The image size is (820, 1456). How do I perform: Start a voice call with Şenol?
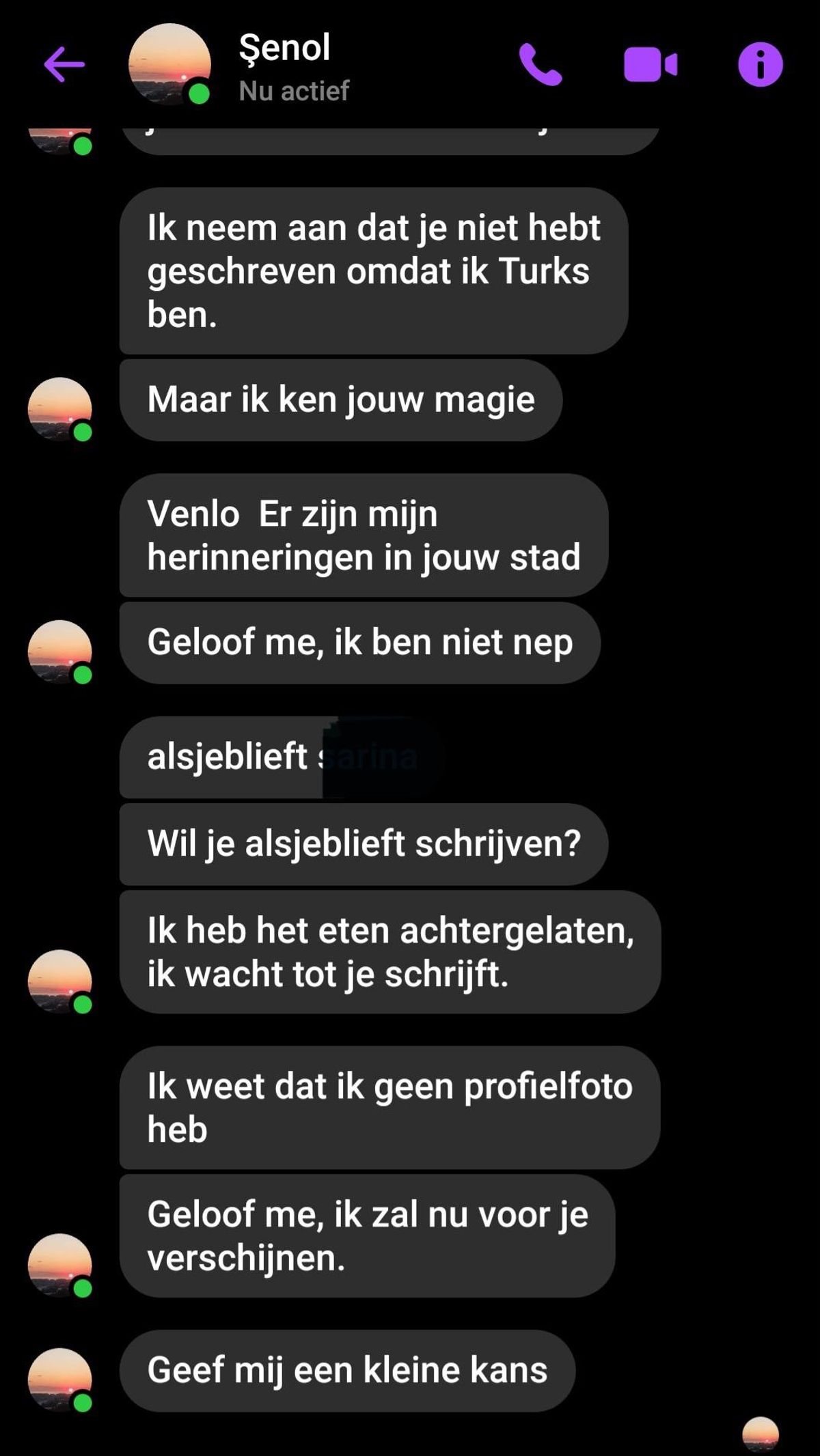tap(540, 65)
